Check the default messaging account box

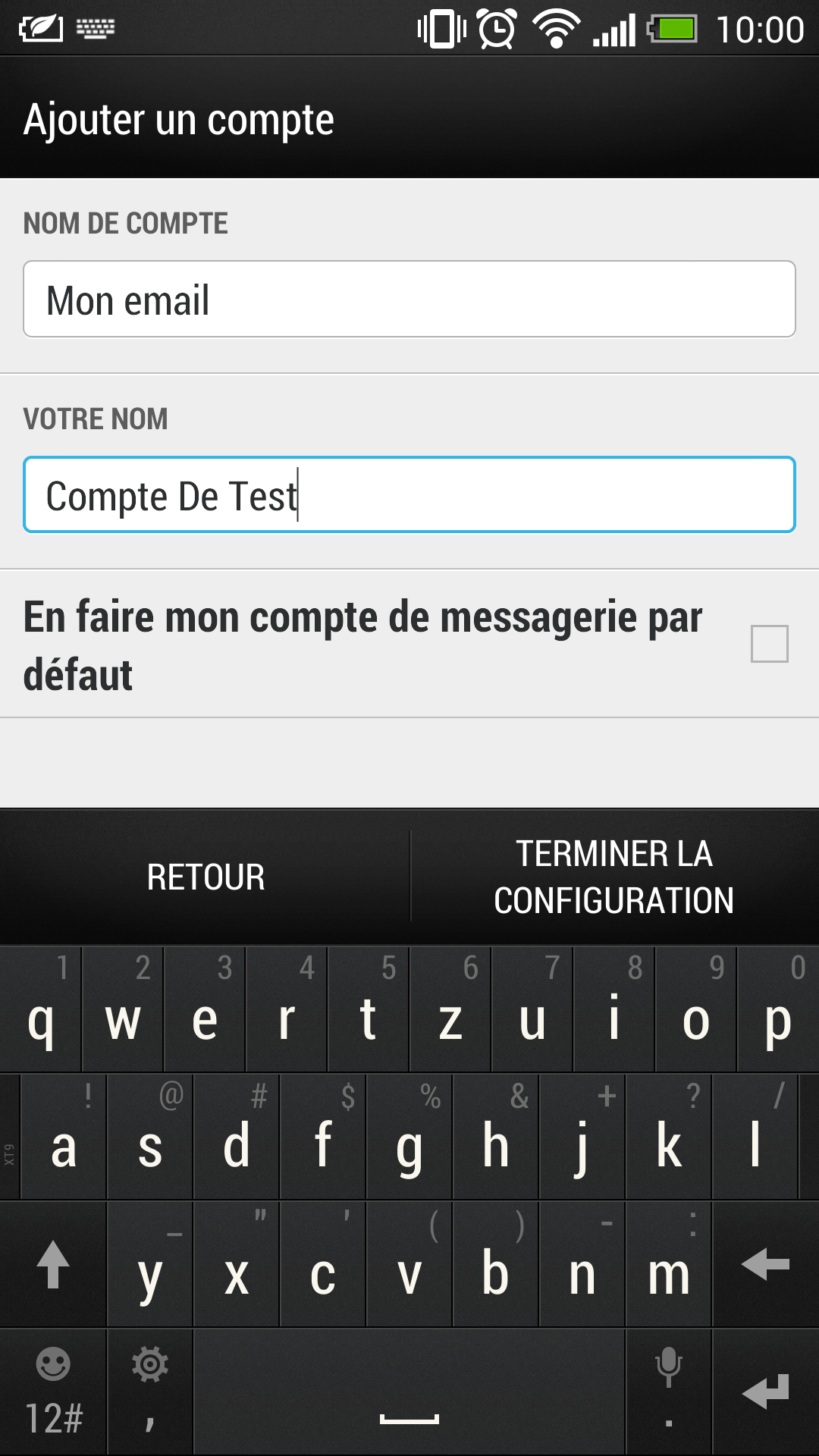769,644
